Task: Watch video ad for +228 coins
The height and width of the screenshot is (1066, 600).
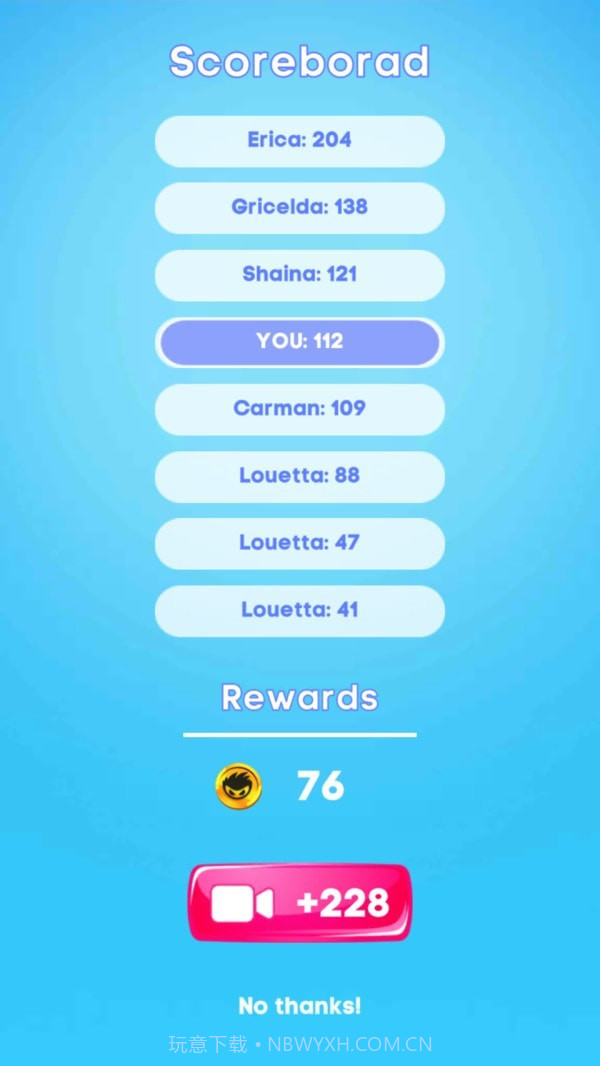Action: point(300,903)
